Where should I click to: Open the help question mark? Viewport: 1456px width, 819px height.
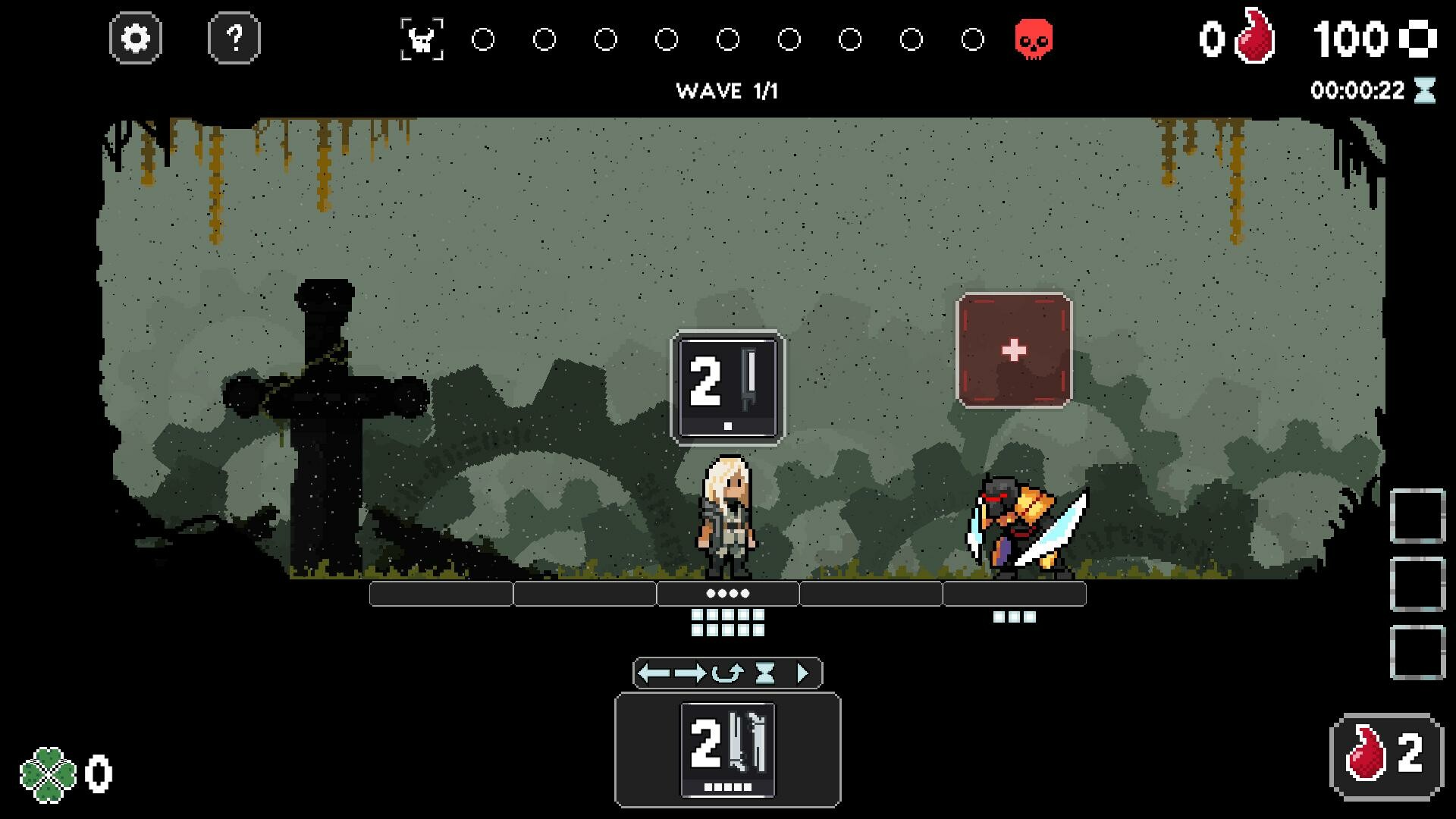[234, 38]
